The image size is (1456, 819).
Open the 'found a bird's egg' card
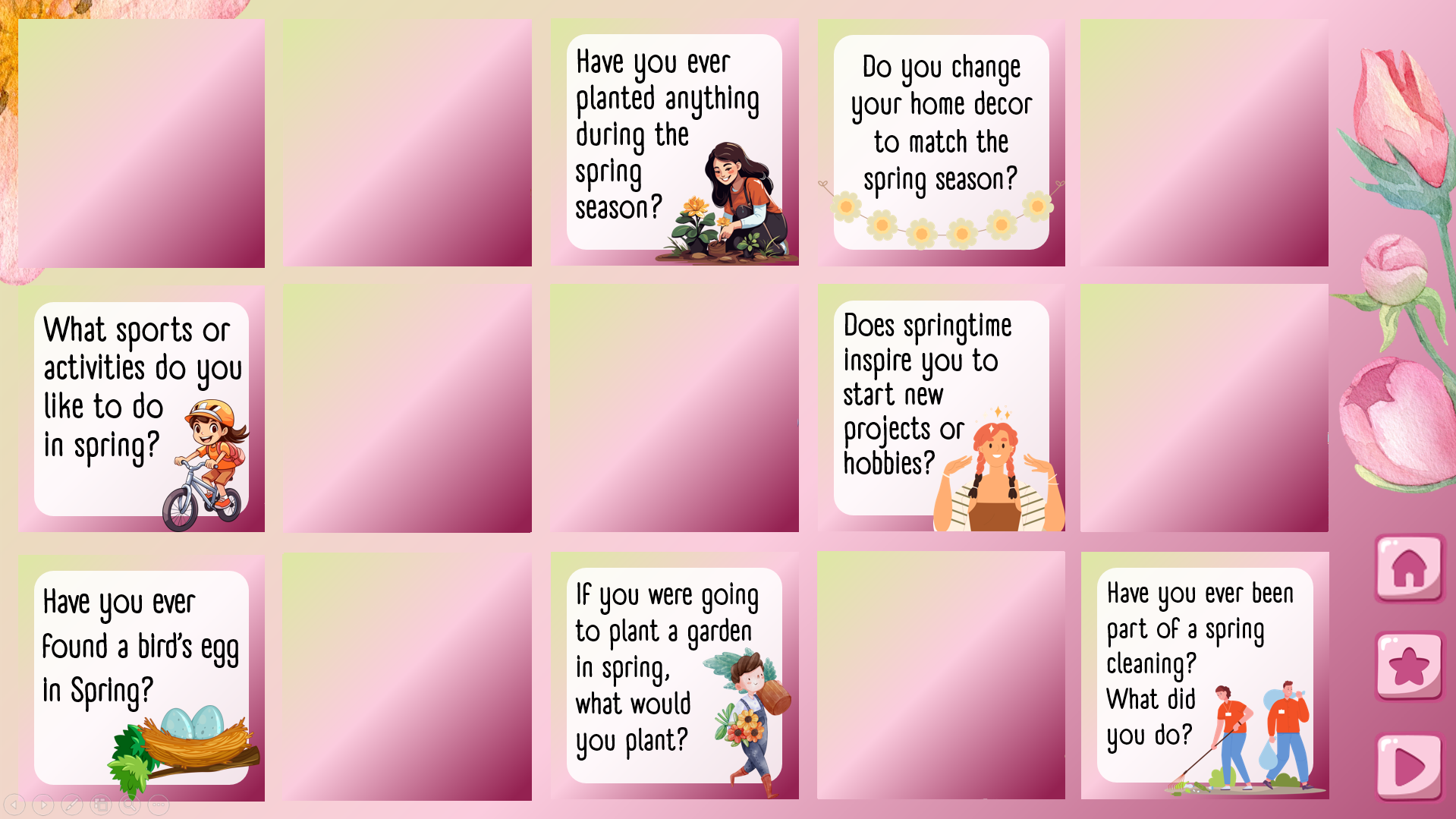pyautogui.click(x=142, y=677)
